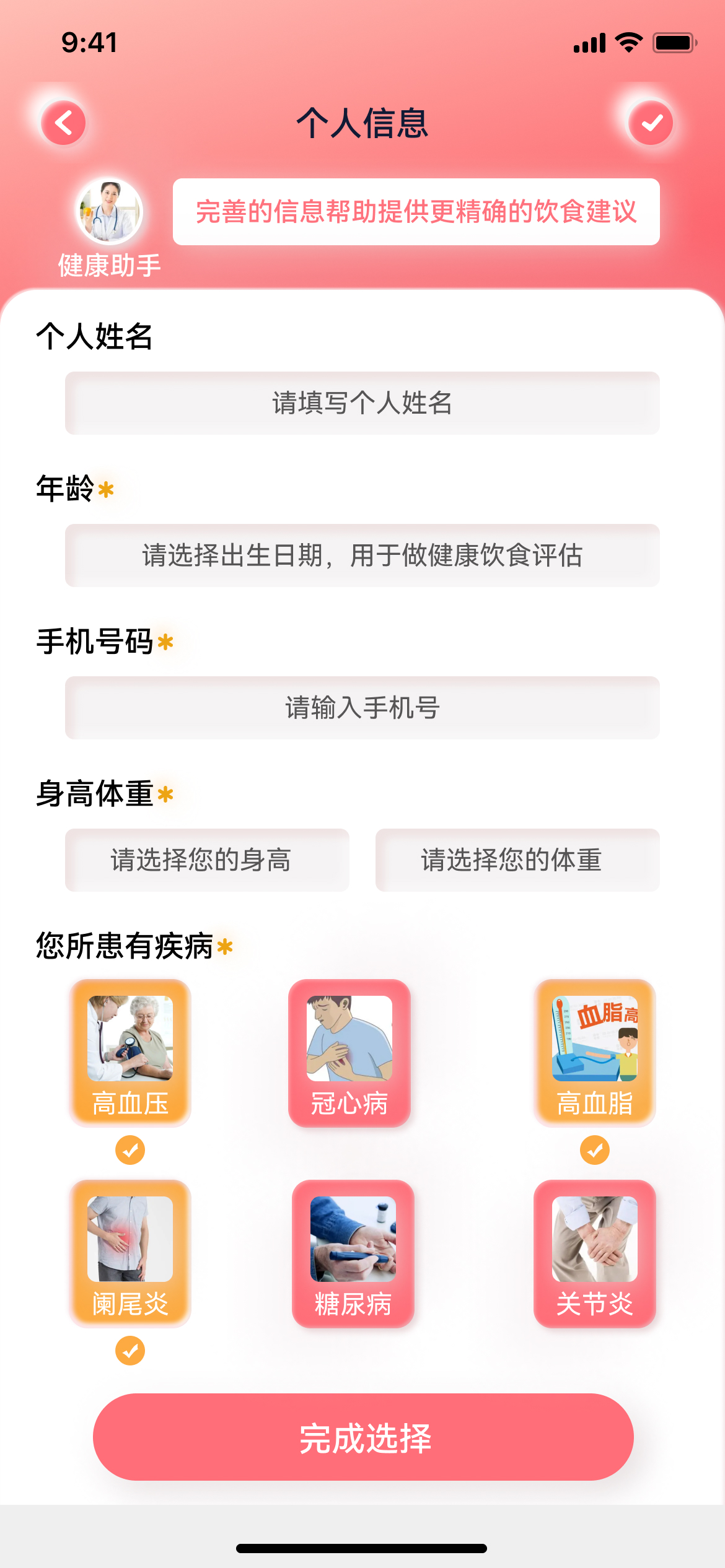Tap the personal name input field
725x1568 pixels.
362,403
